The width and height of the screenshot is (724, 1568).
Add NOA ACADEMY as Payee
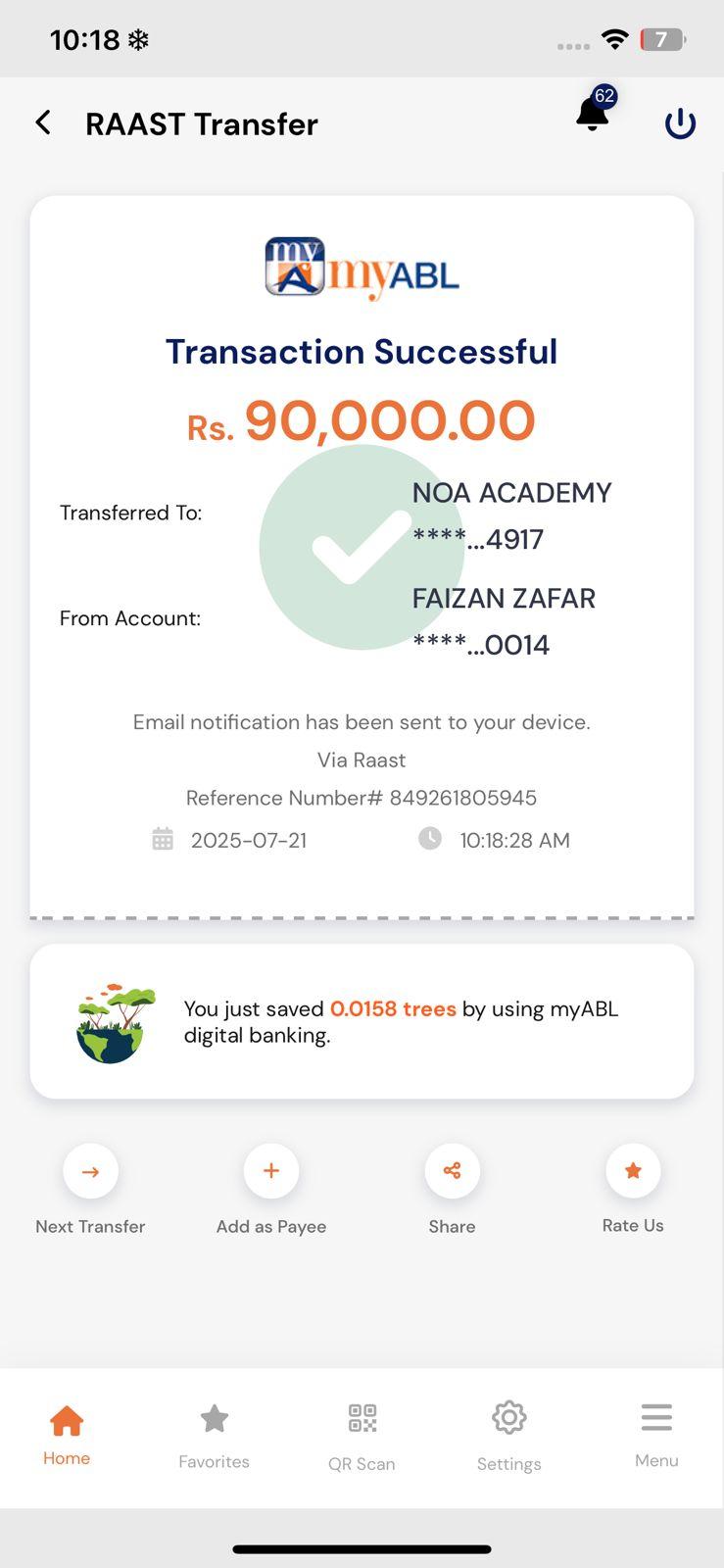click(x=271, y=1171)
